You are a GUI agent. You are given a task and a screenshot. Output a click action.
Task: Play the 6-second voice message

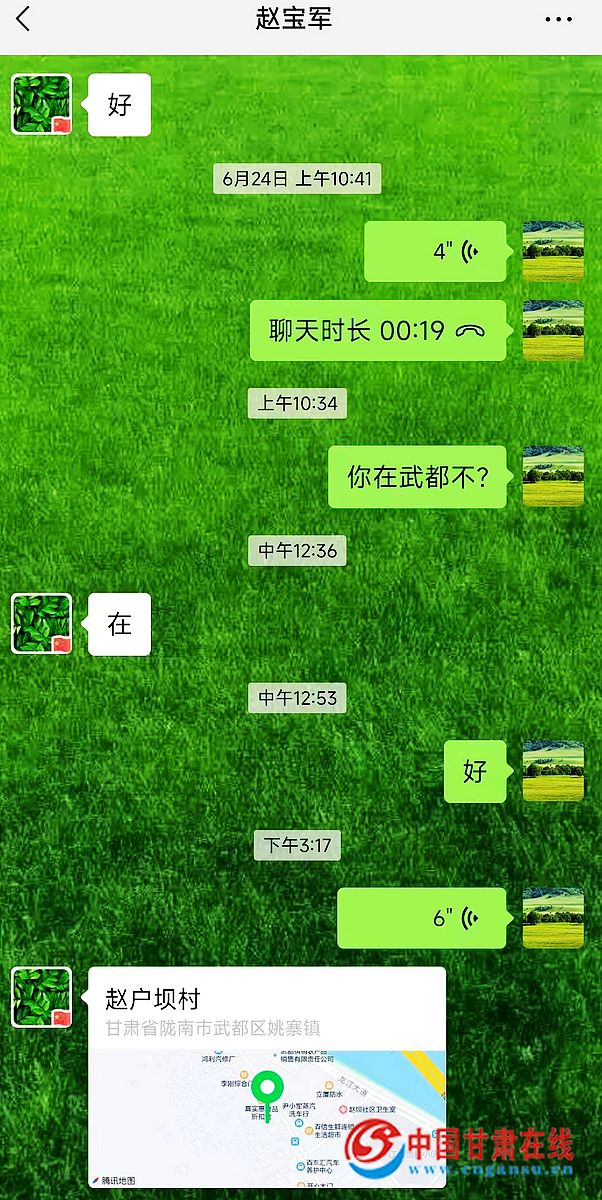click(421, 918)
